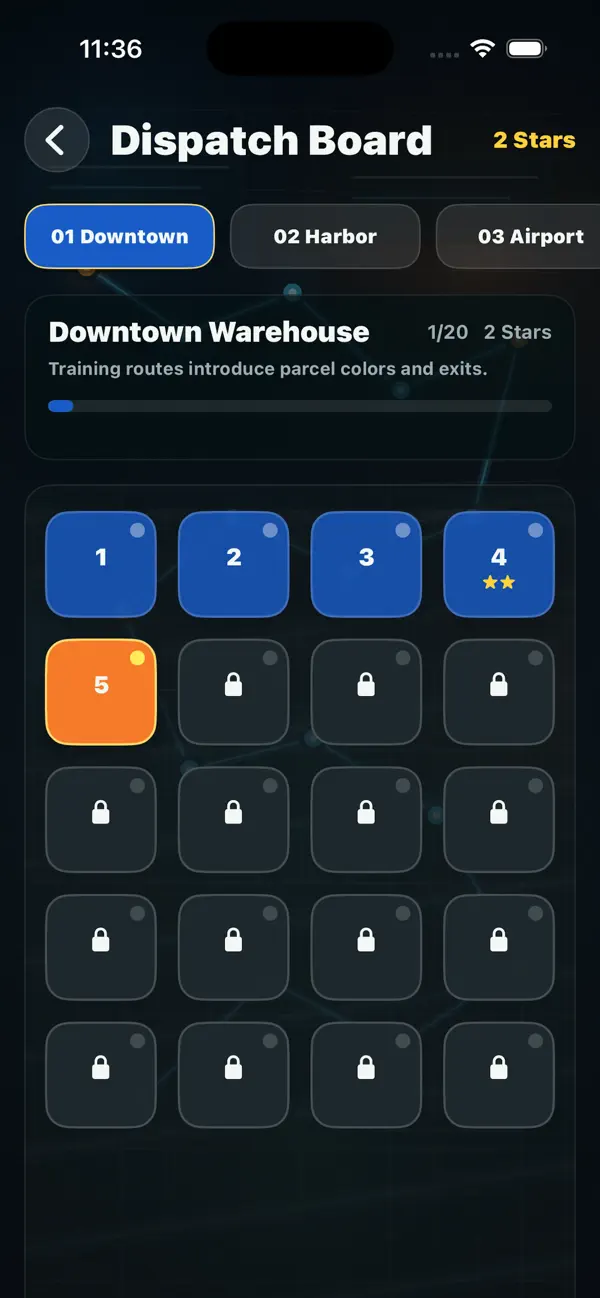Play the orange level 5 tile
This screenshot has height=1298, width=600.
pyautogui.click(x=101, y=692)
